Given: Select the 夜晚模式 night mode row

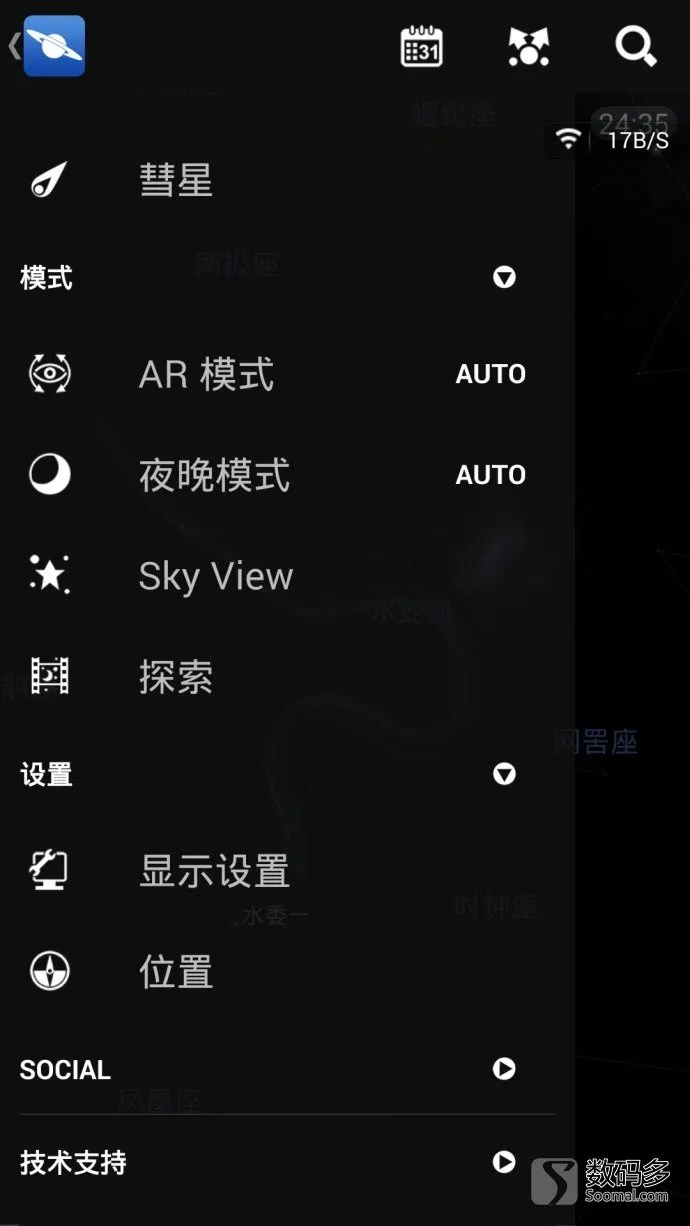Looking at the screenshot, I should pos(287,474).
